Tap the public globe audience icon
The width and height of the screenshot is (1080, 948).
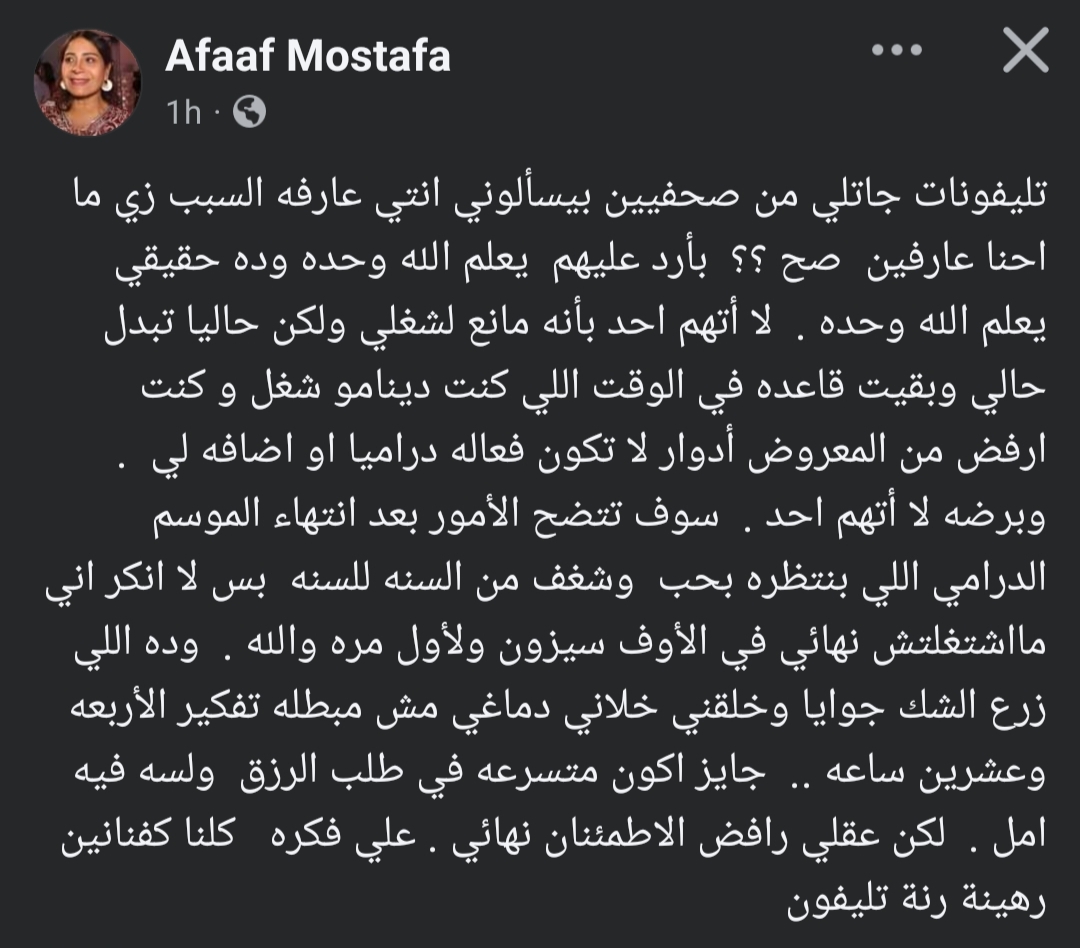pyautogui.click(x=249, y=113)
